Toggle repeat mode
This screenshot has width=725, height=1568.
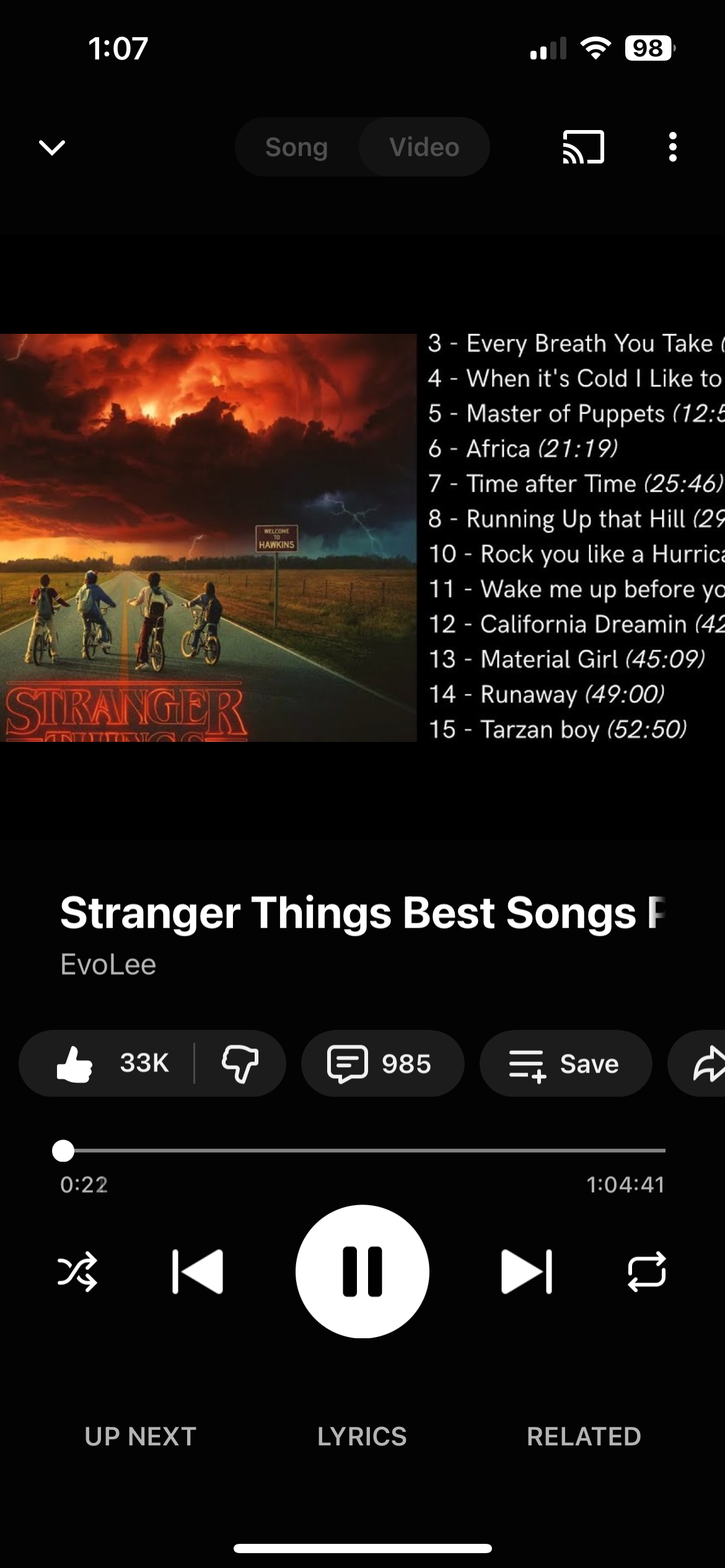(647, 1271)
